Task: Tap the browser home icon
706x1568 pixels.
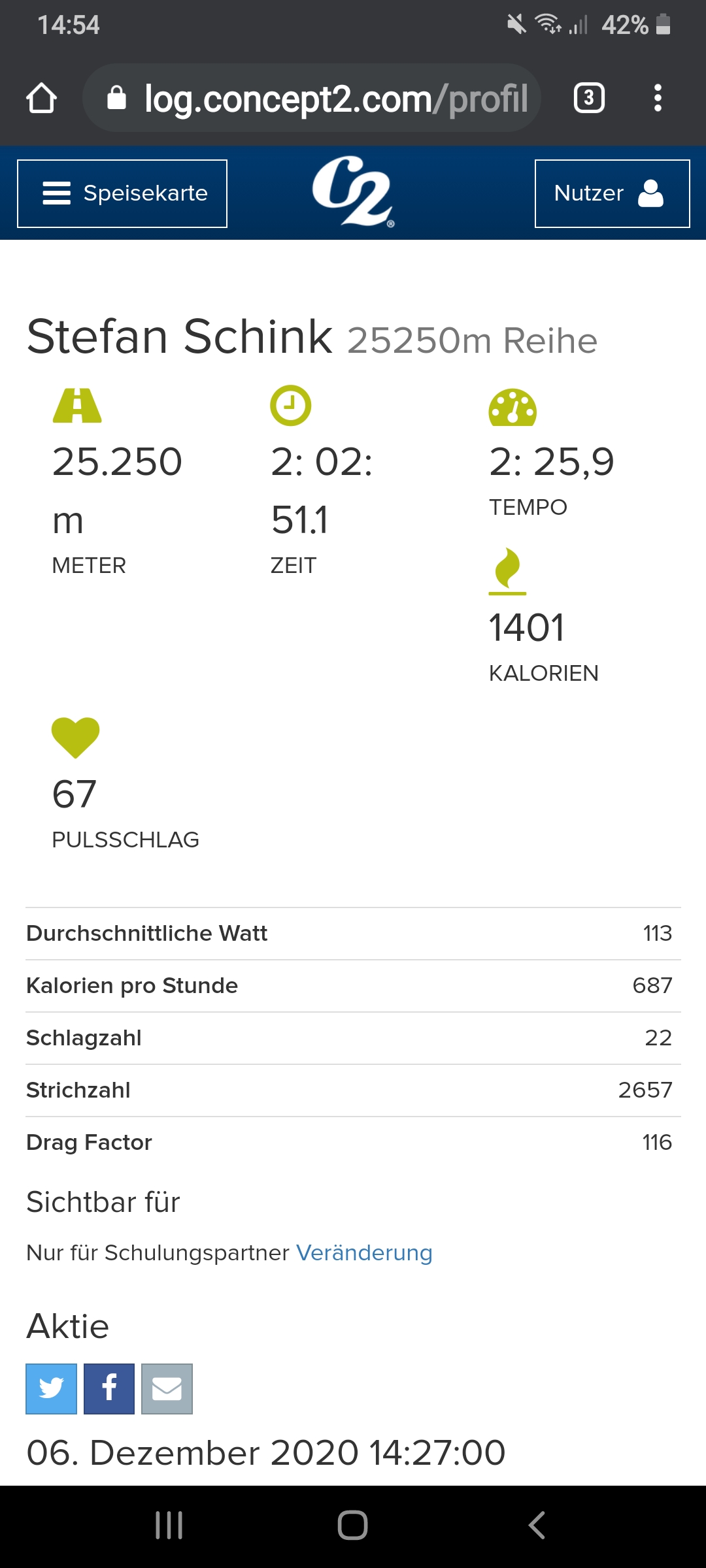Action: [x=42, y=99]
